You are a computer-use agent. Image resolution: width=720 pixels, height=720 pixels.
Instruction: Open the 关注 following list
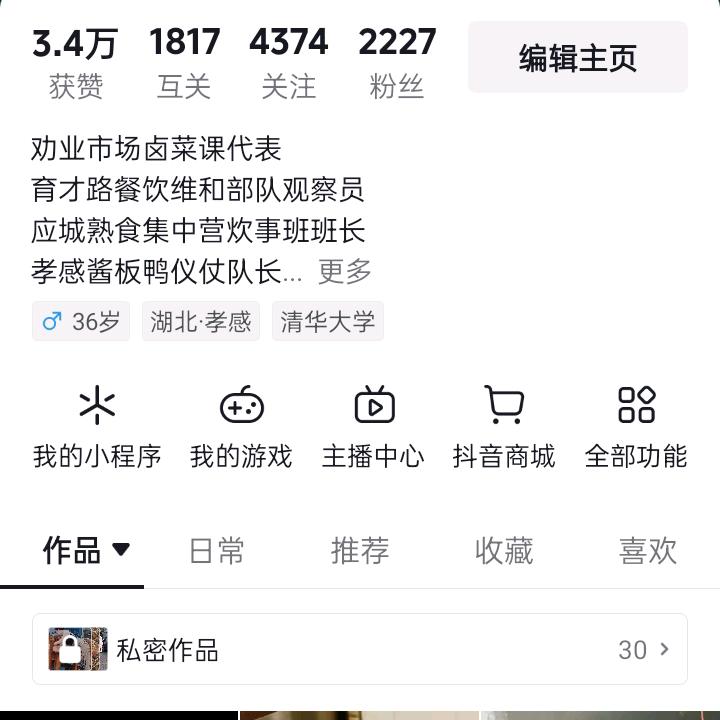(x=288, y=62)
